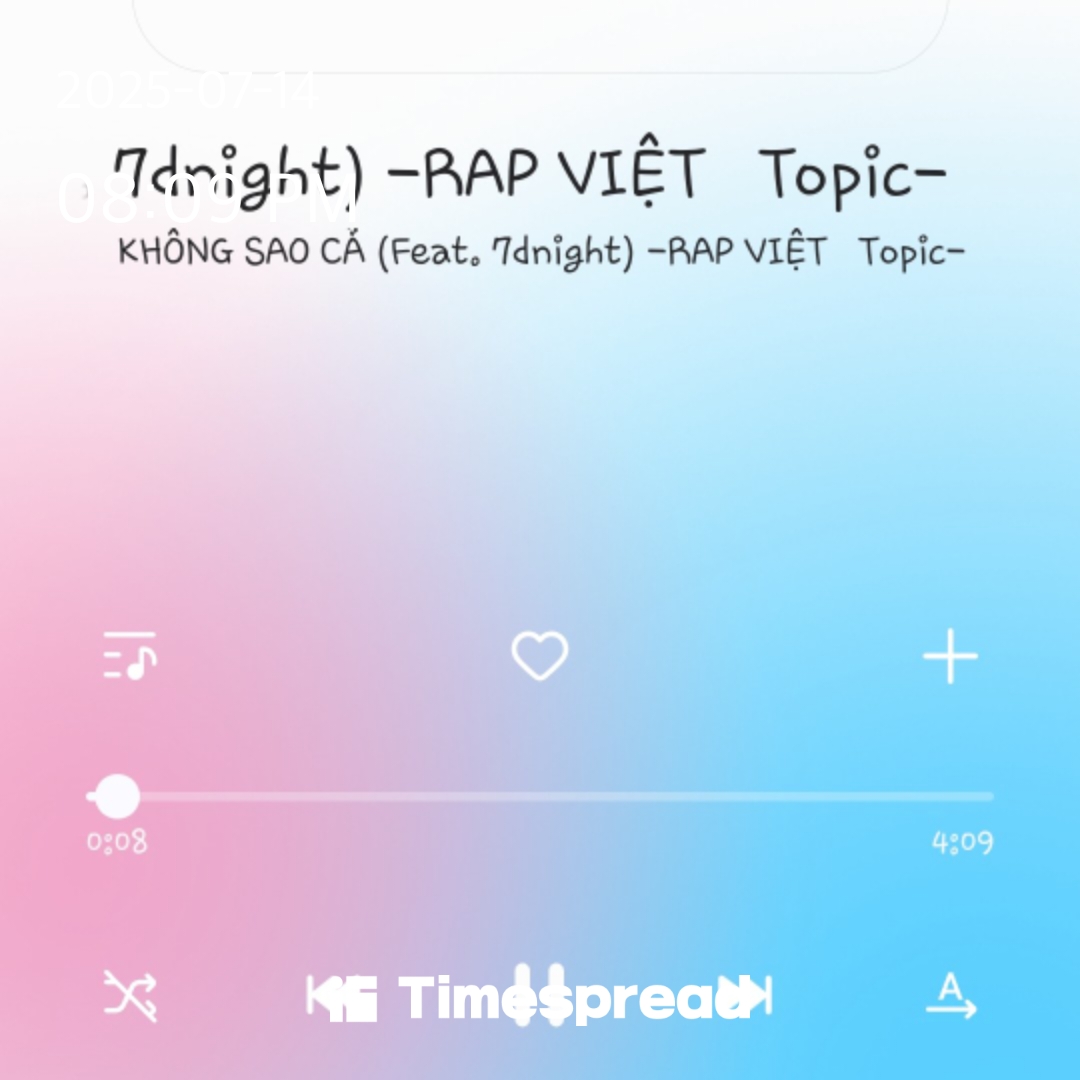The image size is (1080, 1080).
Task: Toggle shuffle playback mode
Action: coord(130,996)
